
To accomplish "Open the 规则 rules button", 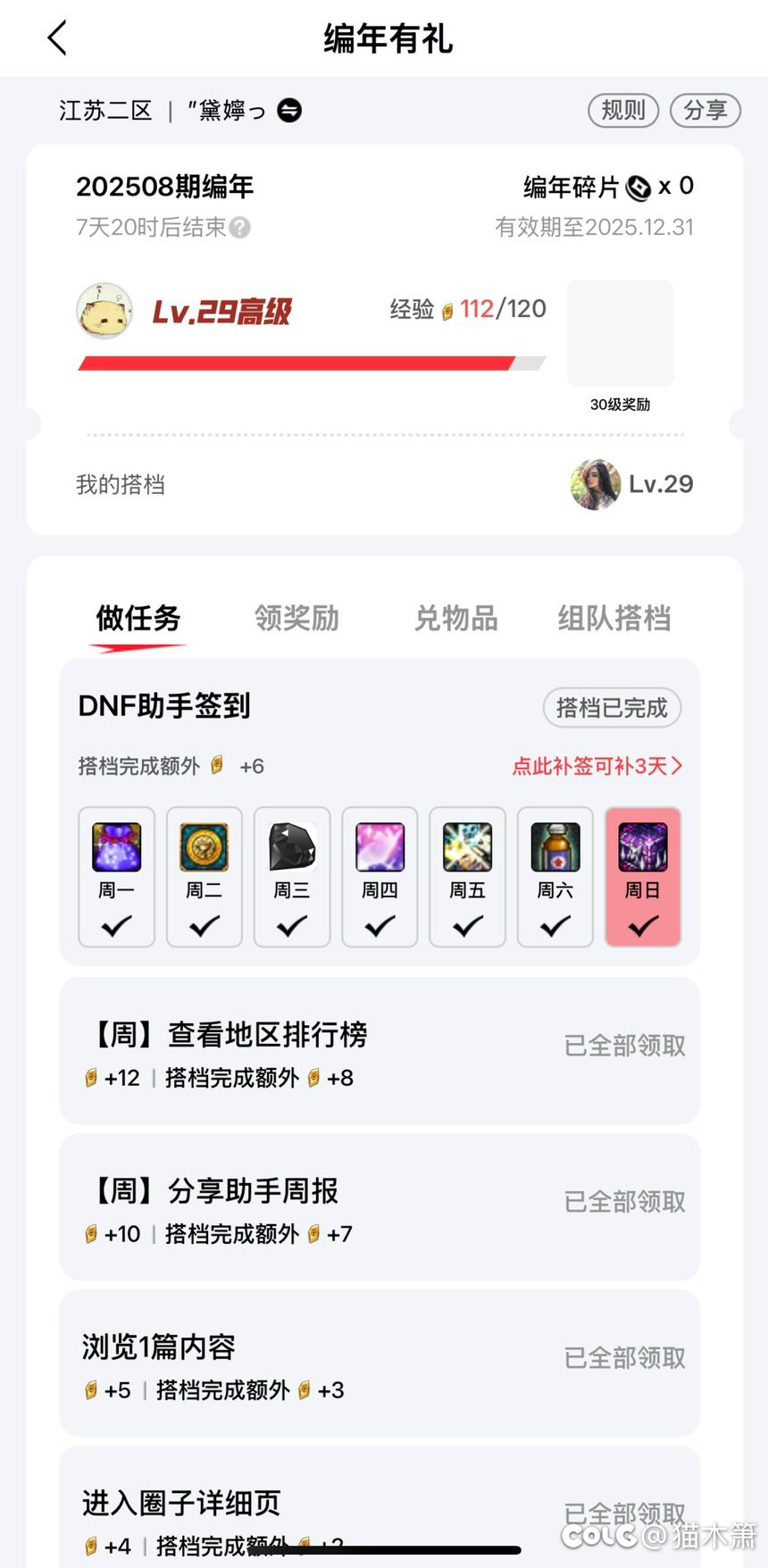I will (x=623, y=110).
